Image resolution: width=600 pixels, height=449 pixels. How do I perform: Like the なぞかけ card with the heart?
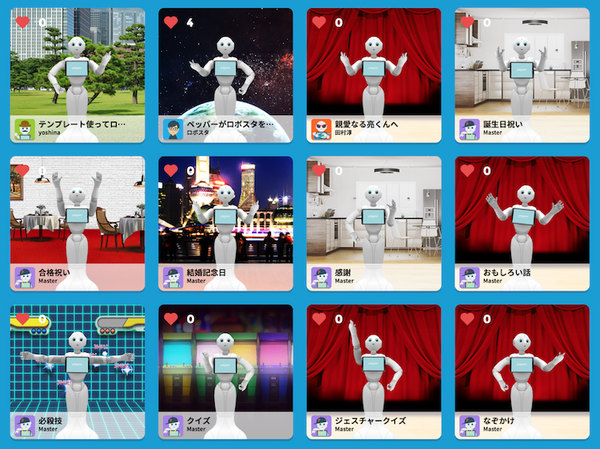coord(467,319)
